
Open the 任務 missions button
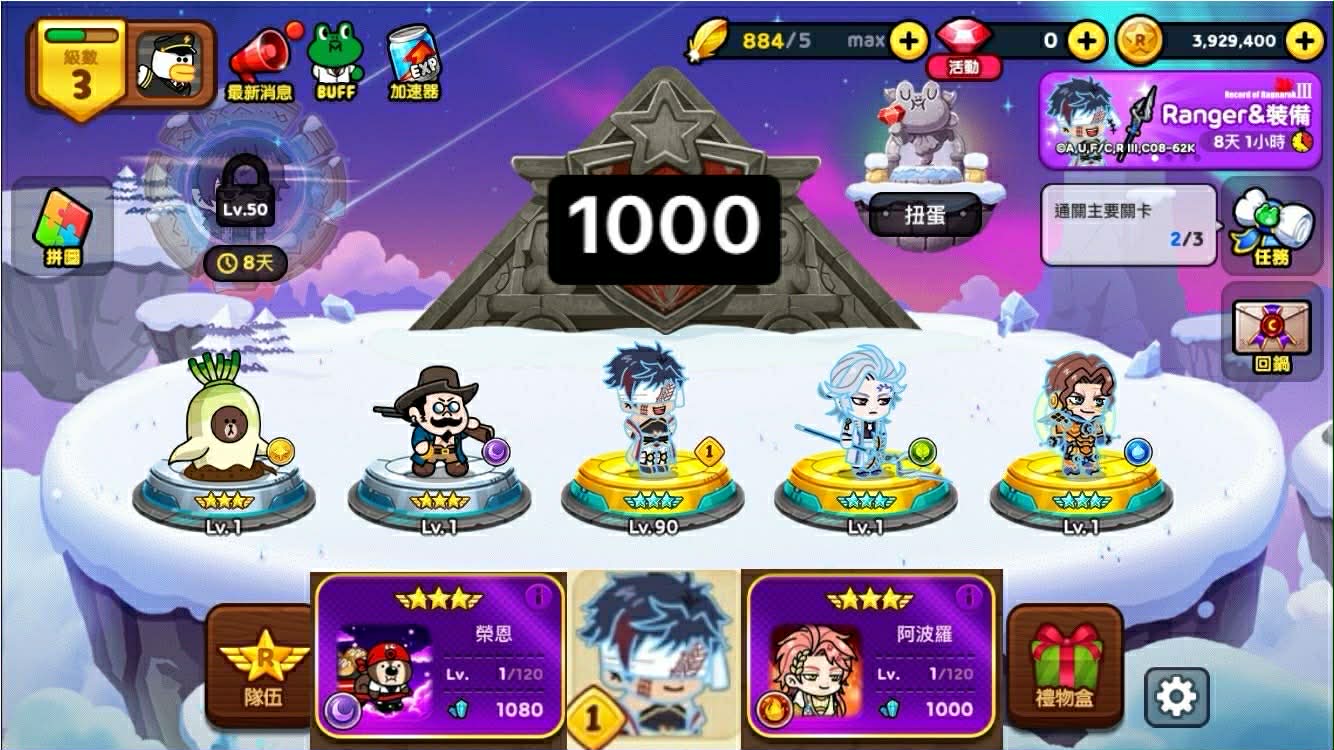[1271, 227]
